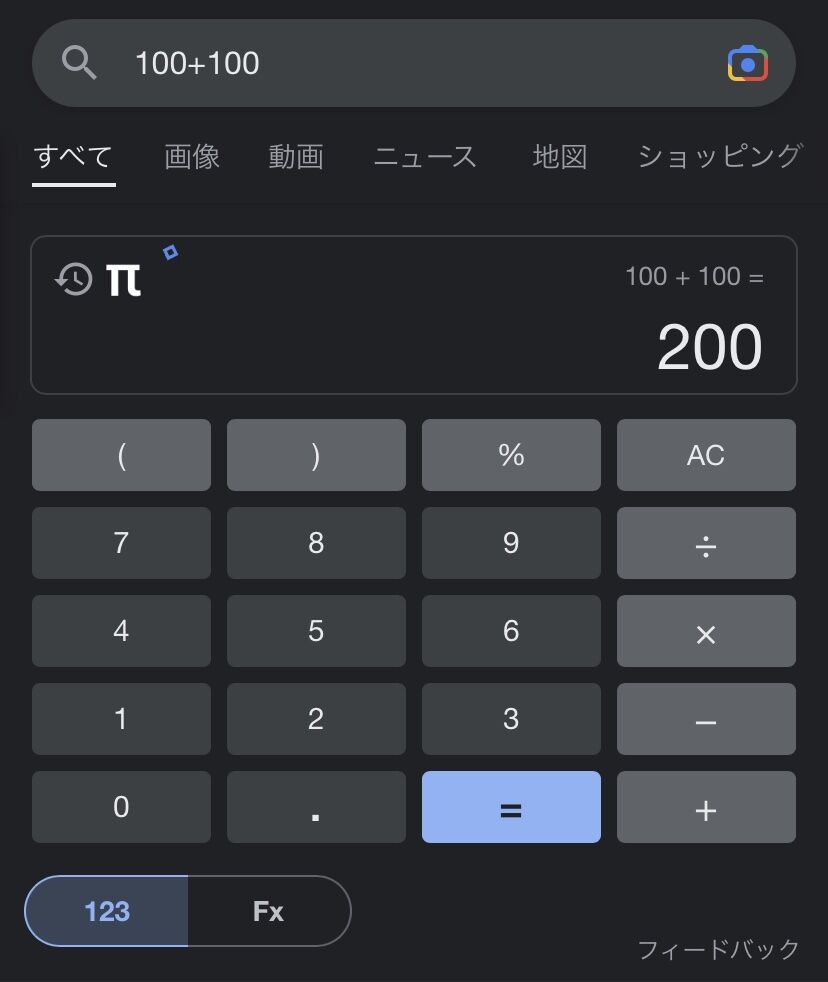
Task: Hit the multiply key
Action: (706, 631)
